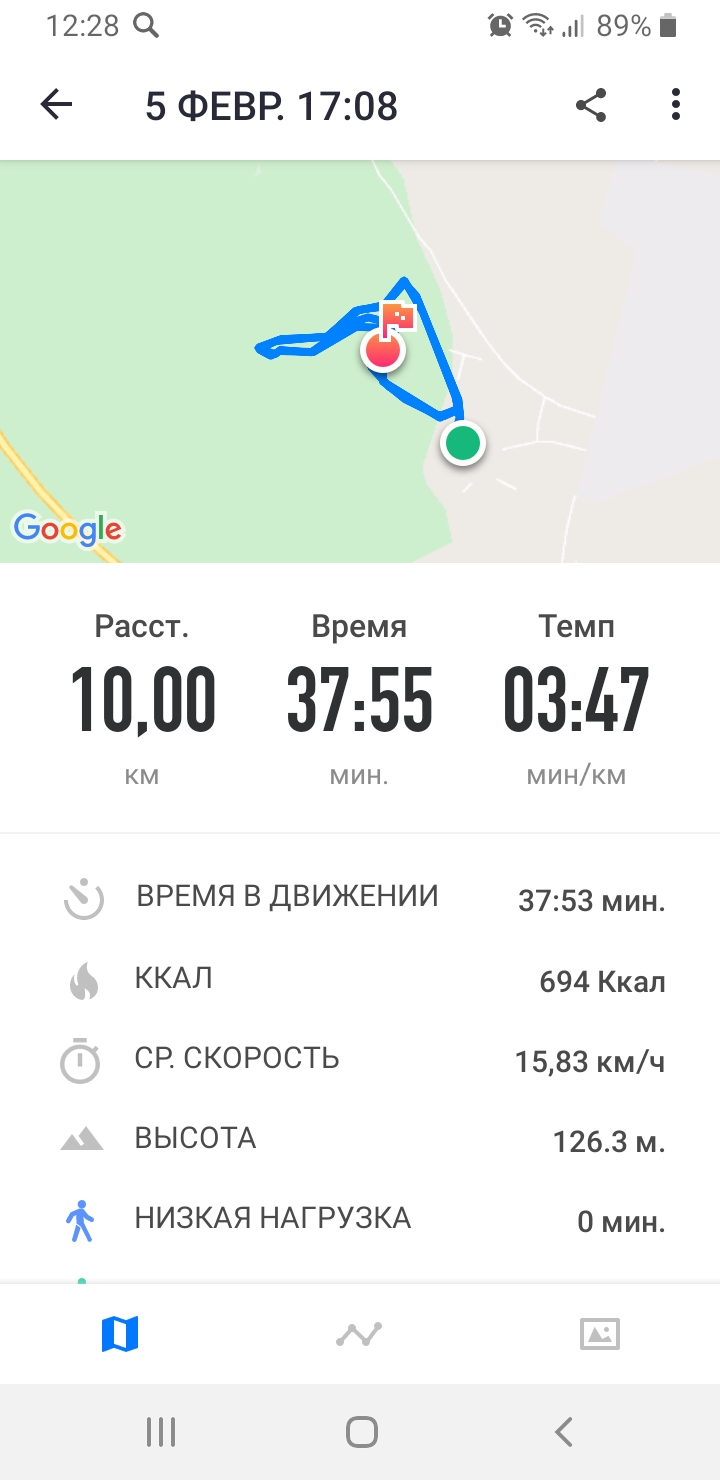
Task: Open the route map preview
Action: tap(360, 360)
